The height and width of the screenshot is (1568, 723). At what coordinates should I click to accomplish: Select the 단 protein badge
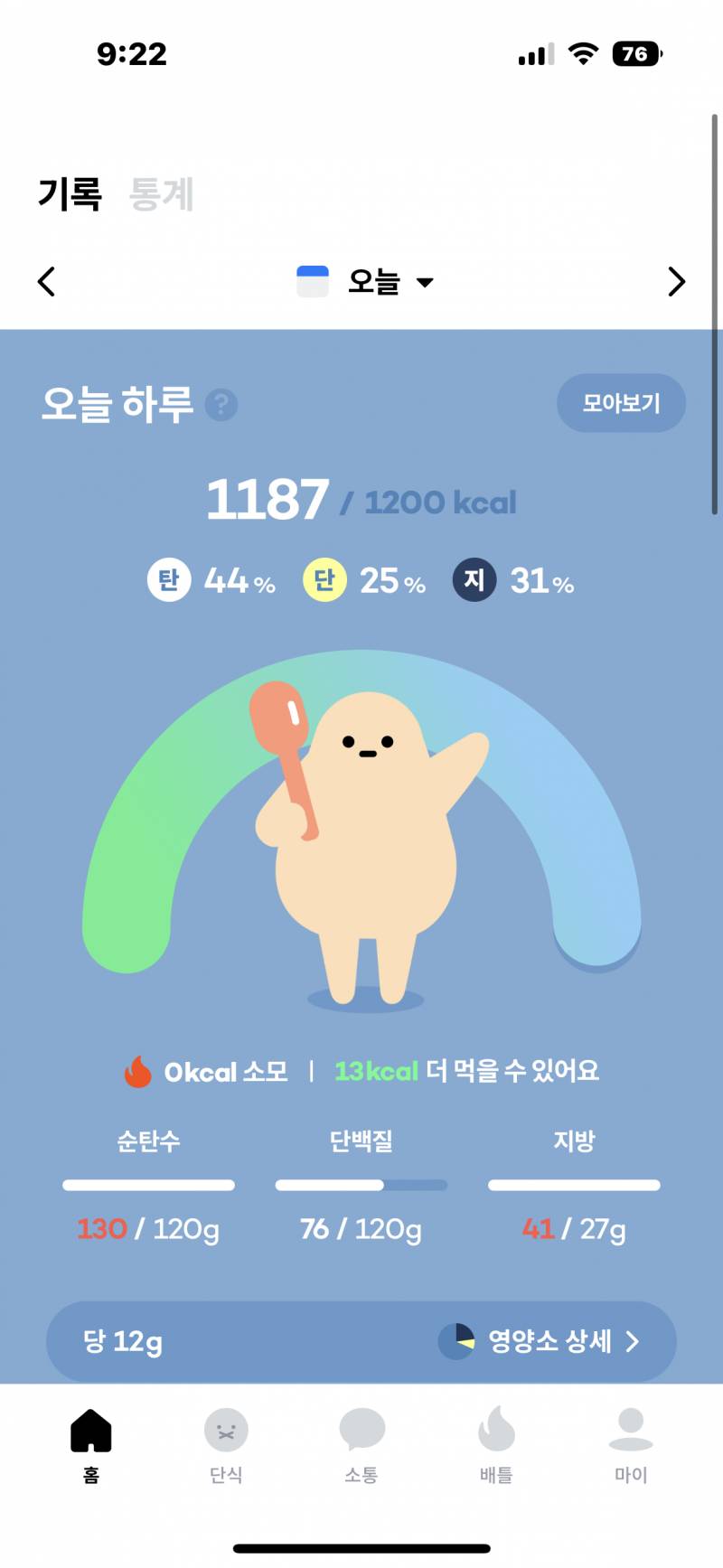coord(324,580)
